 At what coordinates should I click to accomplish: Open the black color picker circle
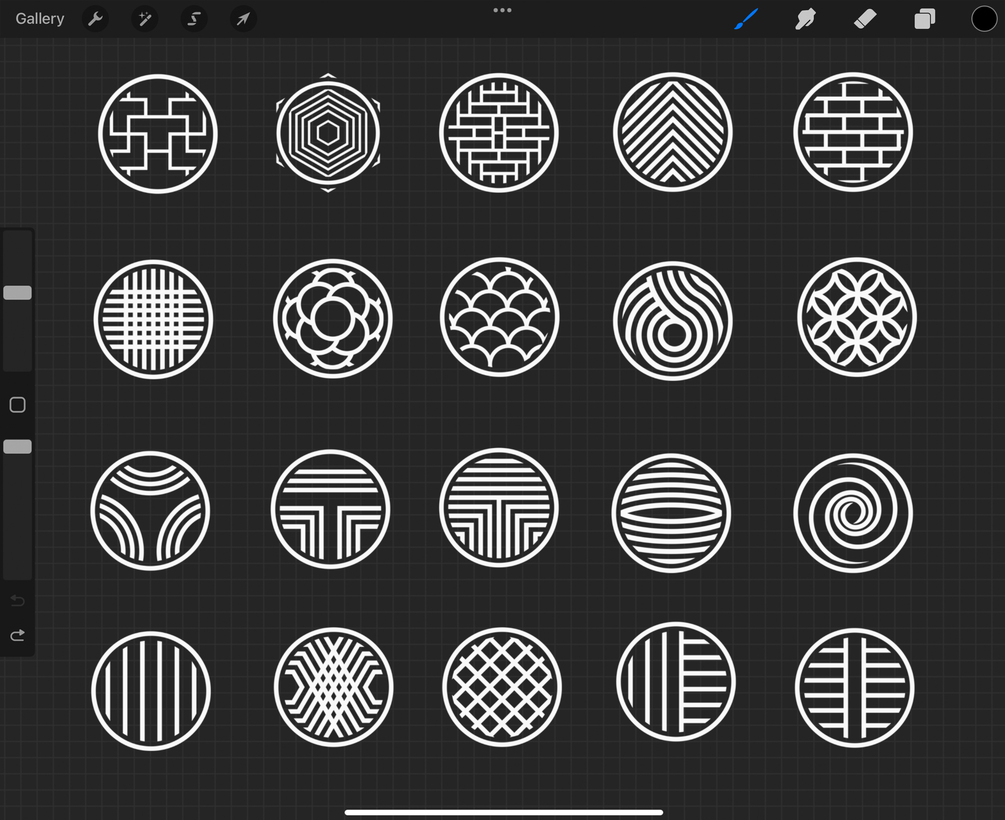[984, 18]
